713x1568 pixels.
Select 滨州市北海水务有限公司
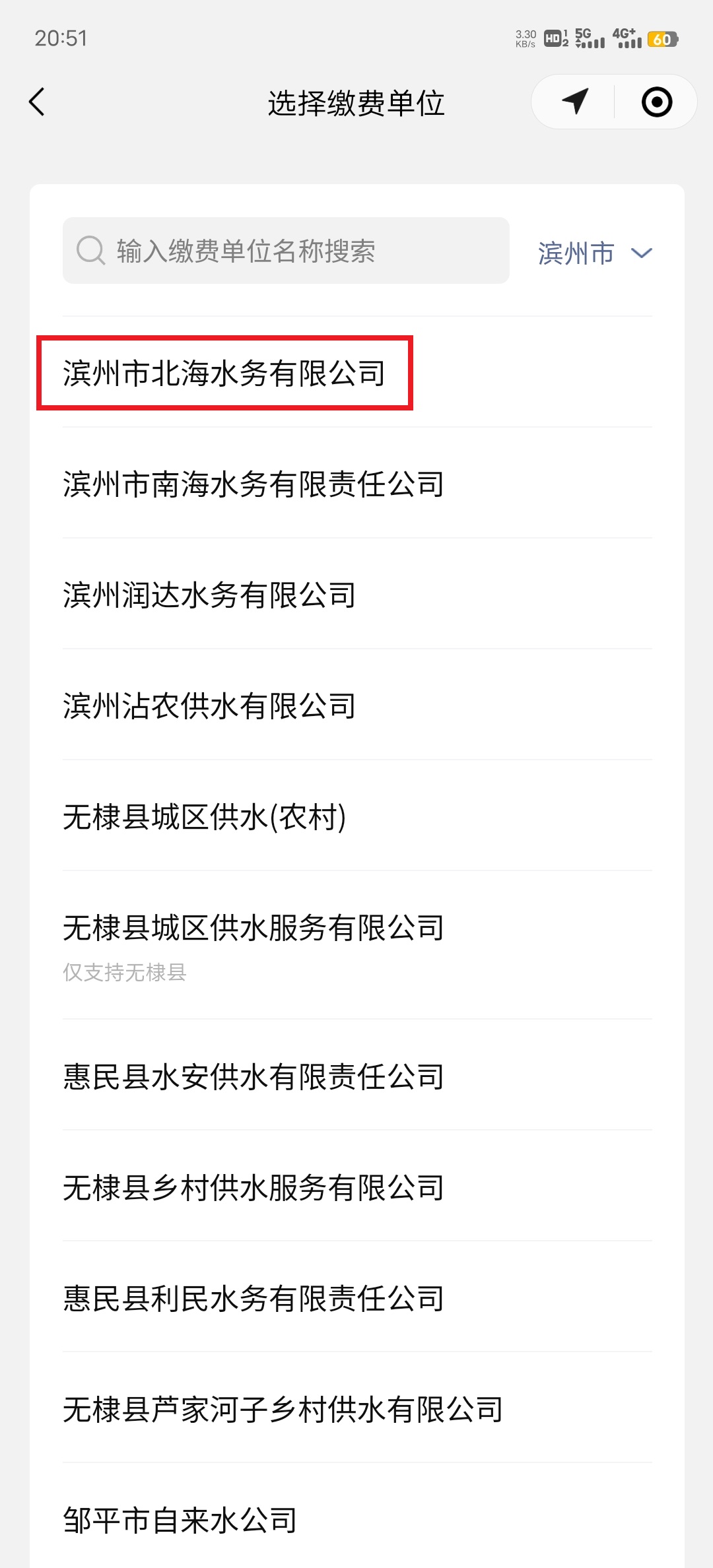[224, 373]
